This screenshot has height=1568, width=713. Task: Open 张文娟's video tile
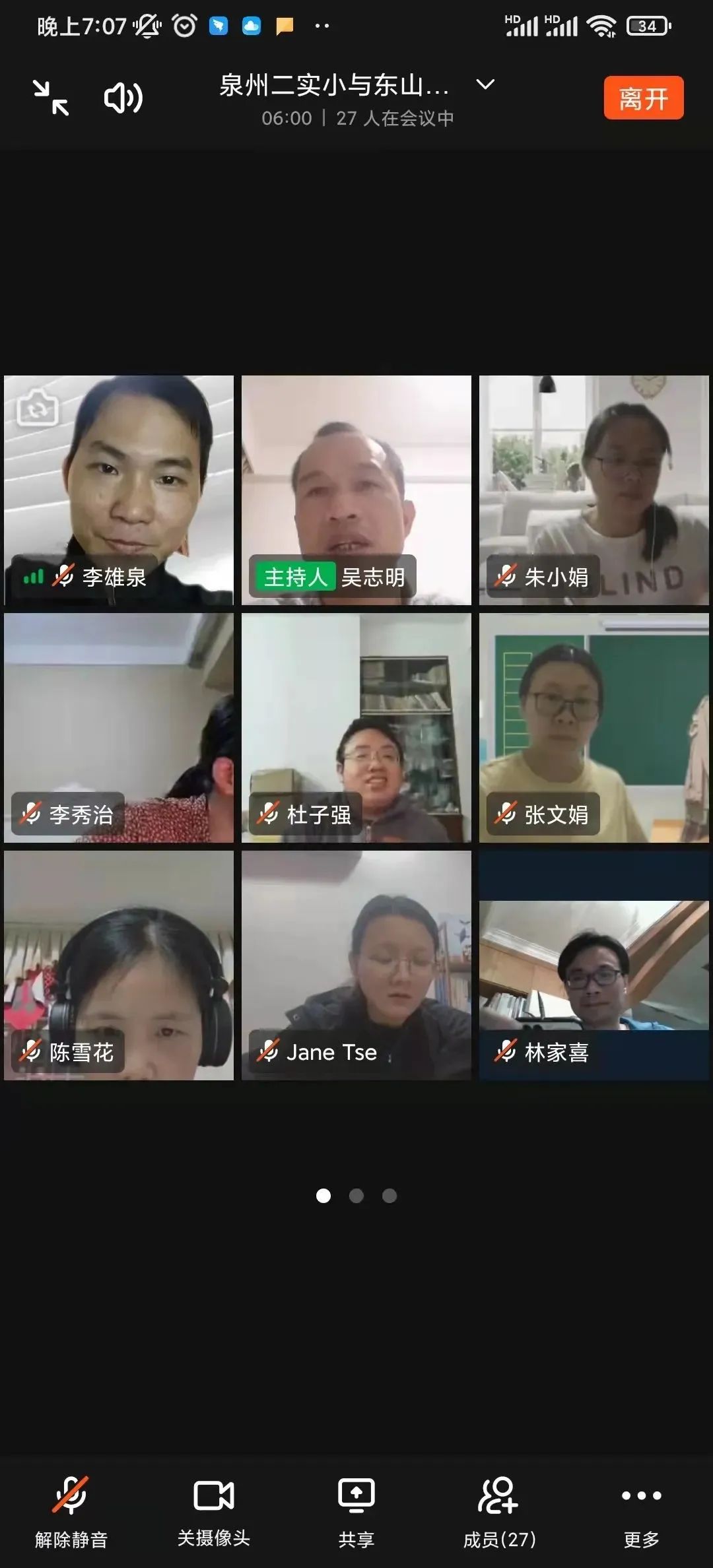(594, 727)
